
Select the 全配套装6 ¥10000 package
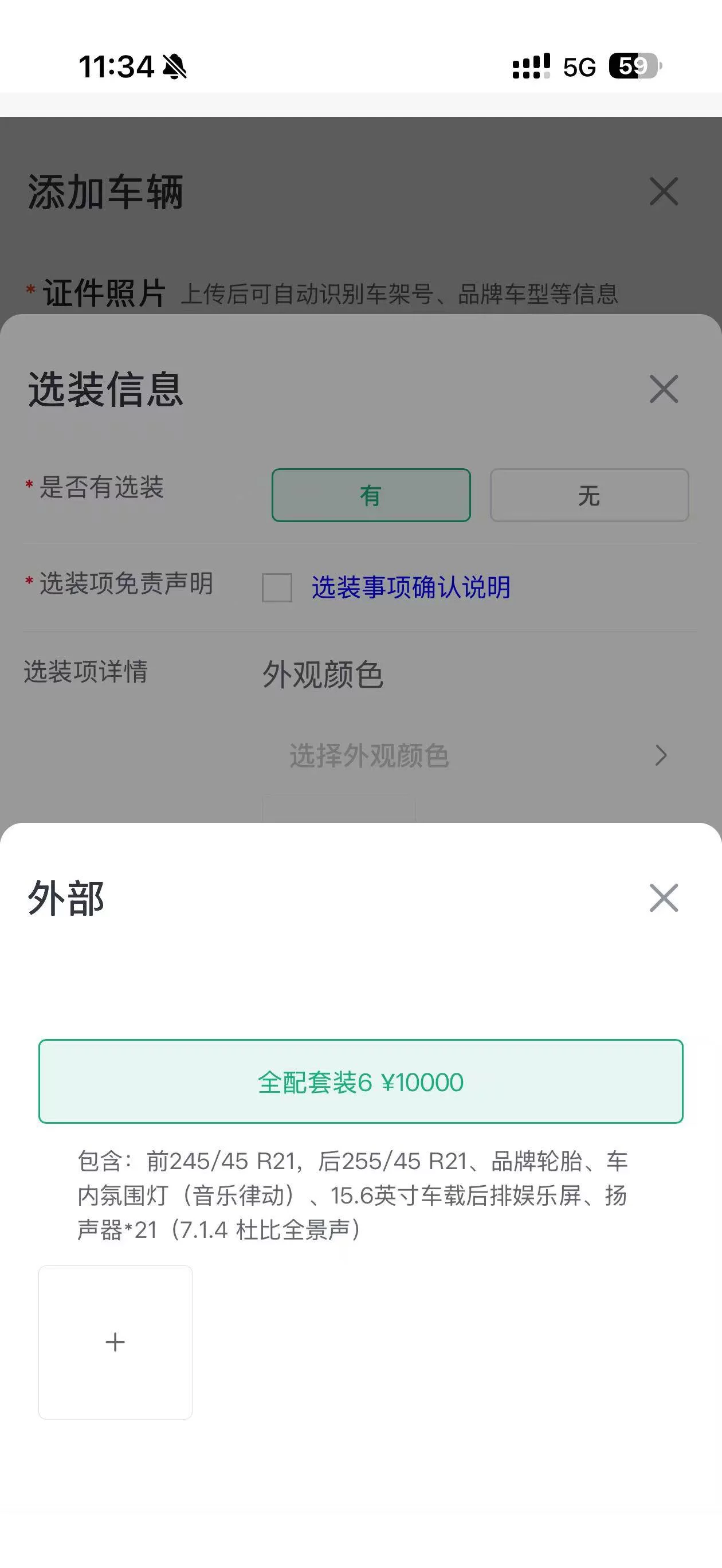pyautogui.click(x=361, y=1081)
